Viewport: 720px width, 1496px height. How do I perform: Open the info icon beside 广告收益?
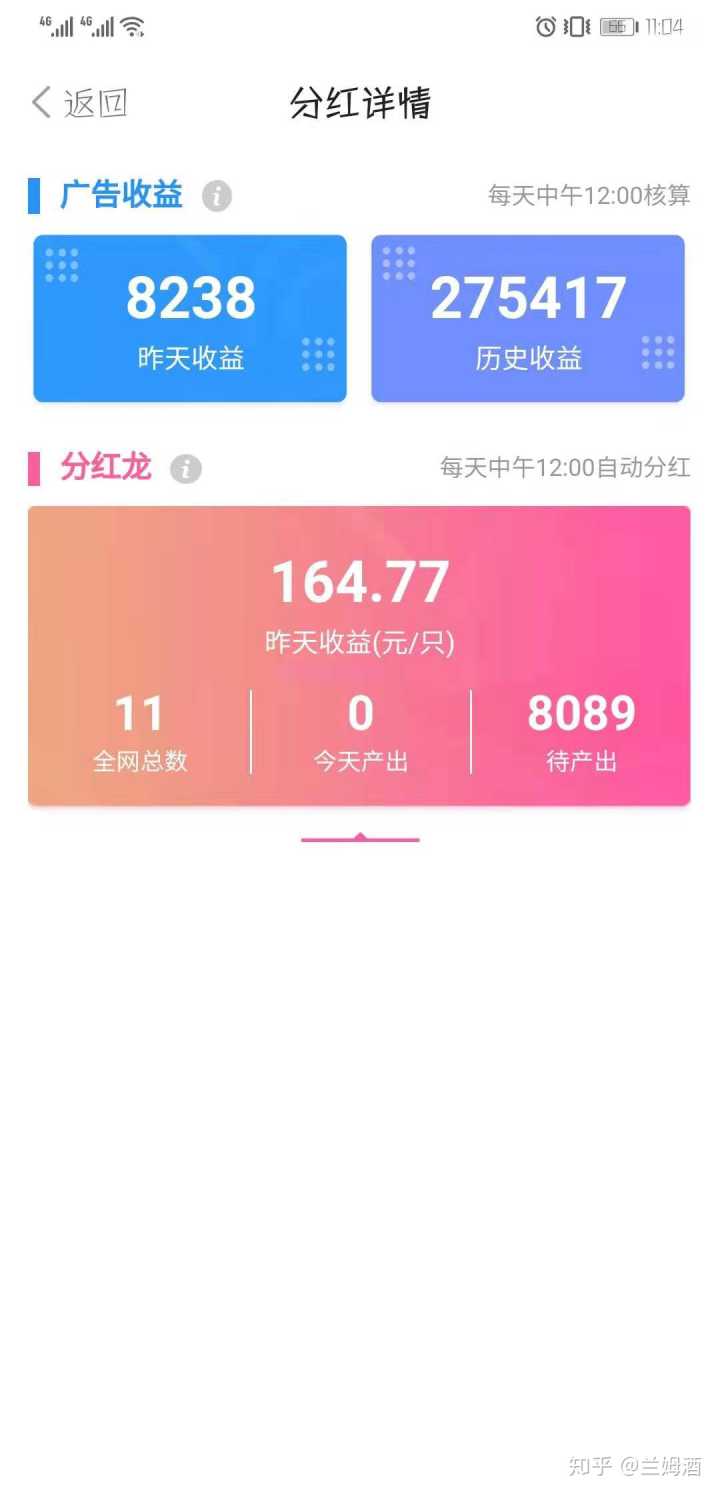point(217,196)
